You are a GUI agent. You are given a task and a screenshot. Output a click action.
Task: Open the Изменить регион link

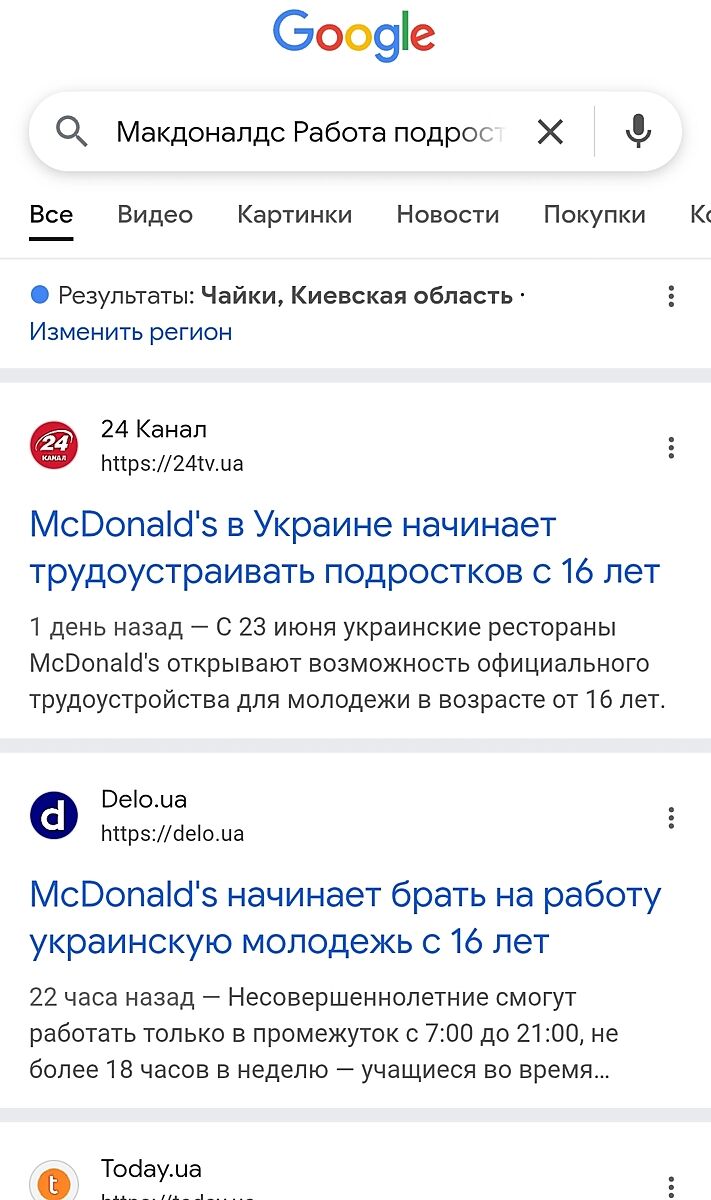131,332
